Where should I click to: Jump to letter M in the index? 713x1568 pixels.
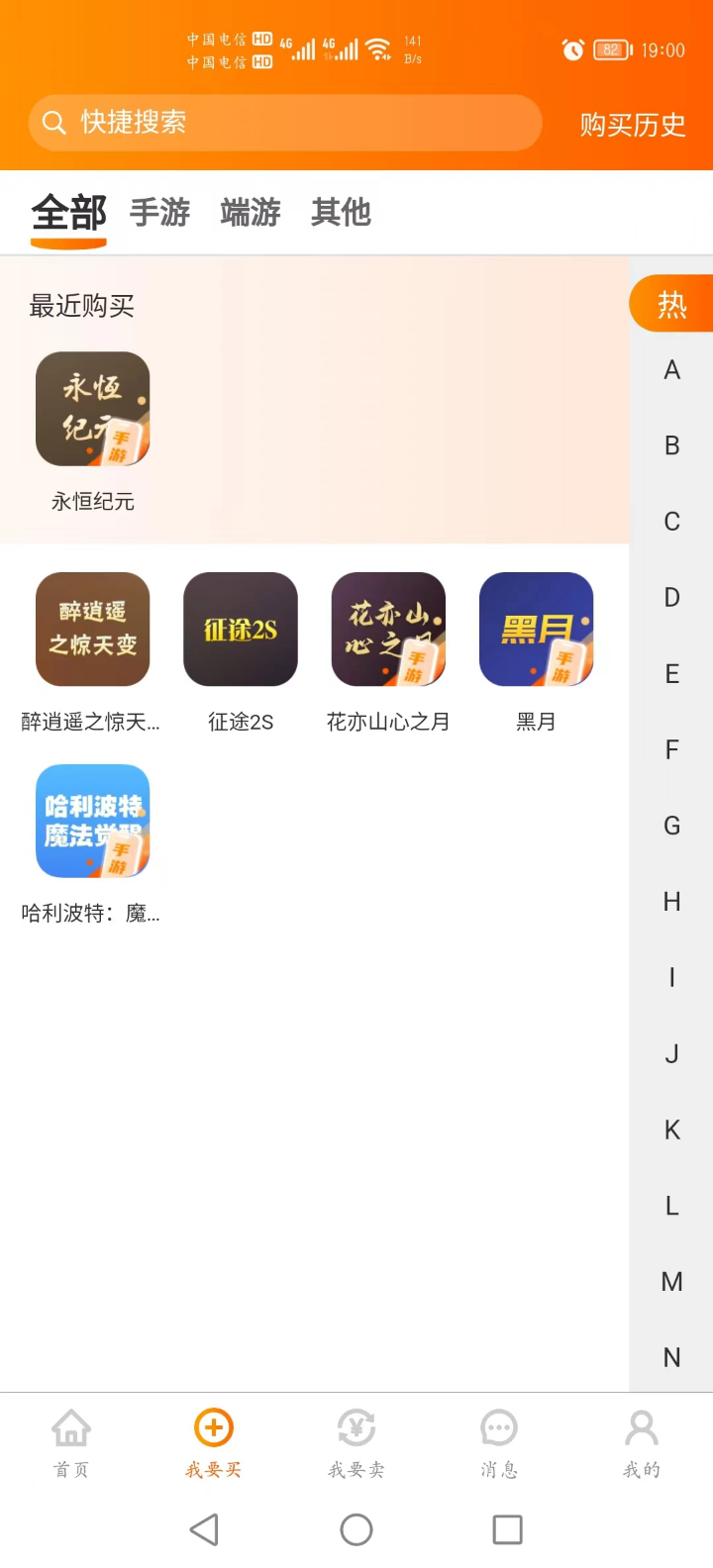(x=671, y=1282)
